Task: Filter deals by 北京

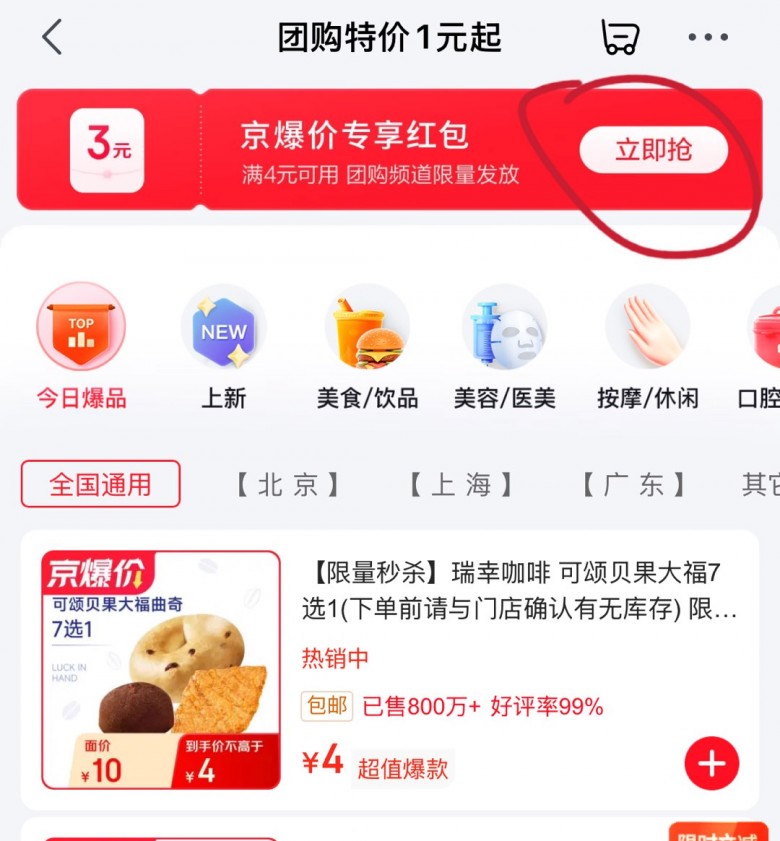Action: point(287,485)
